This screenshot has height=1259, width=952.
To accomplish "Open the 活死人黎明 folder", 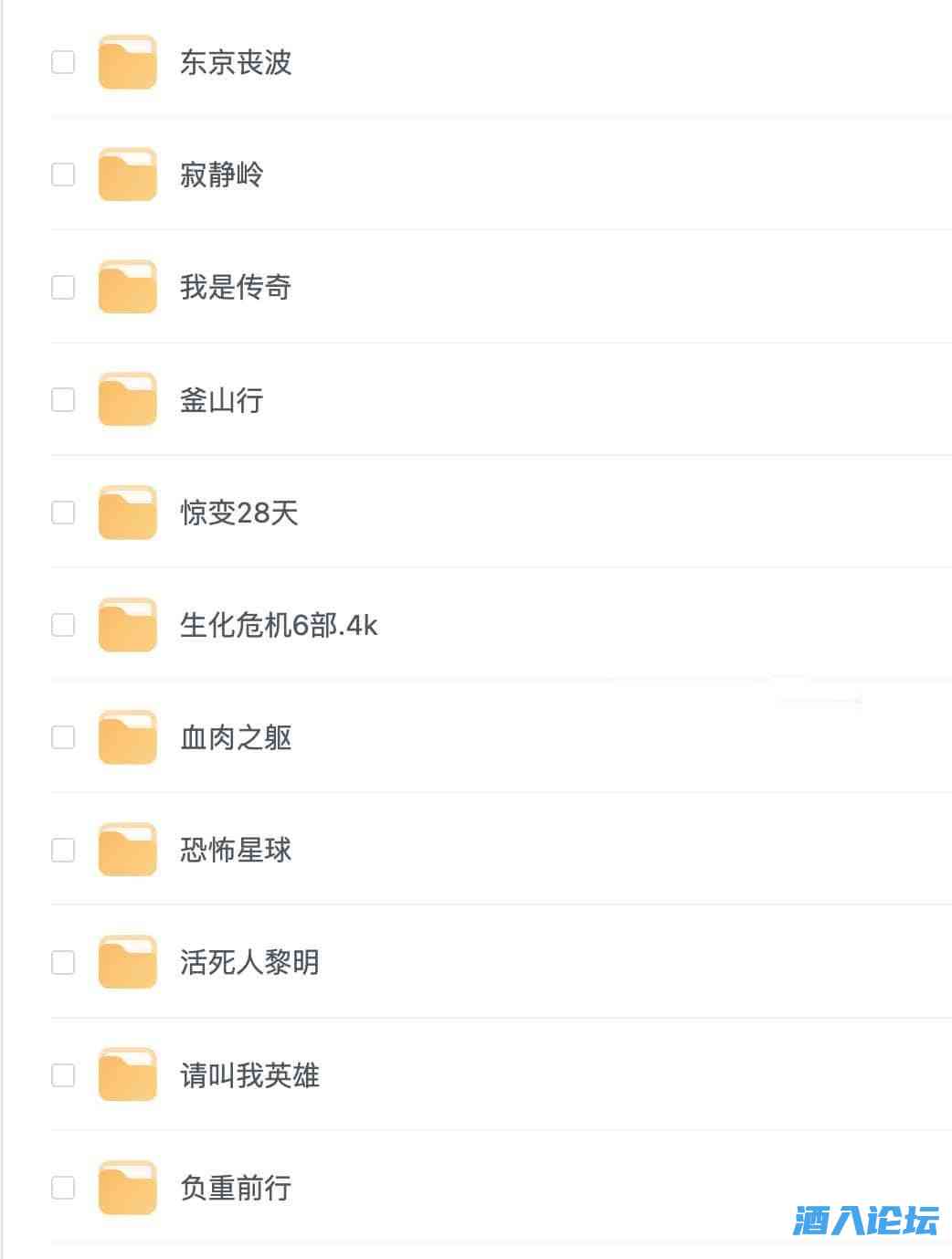I will tap(249, 962).
